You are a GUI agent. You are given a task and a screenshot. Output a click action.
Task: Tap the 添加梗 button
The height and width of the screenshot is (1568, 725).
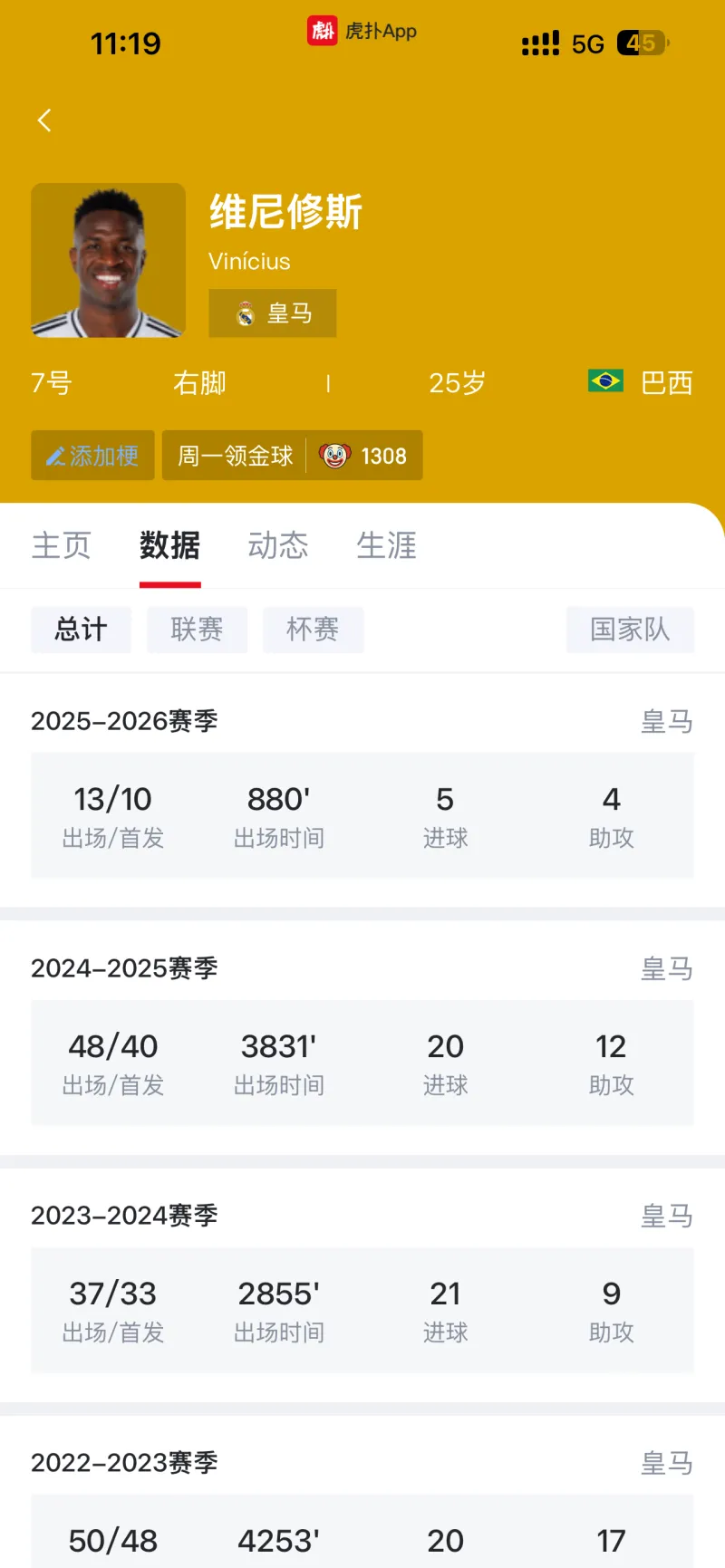click(x=92, y=456)
